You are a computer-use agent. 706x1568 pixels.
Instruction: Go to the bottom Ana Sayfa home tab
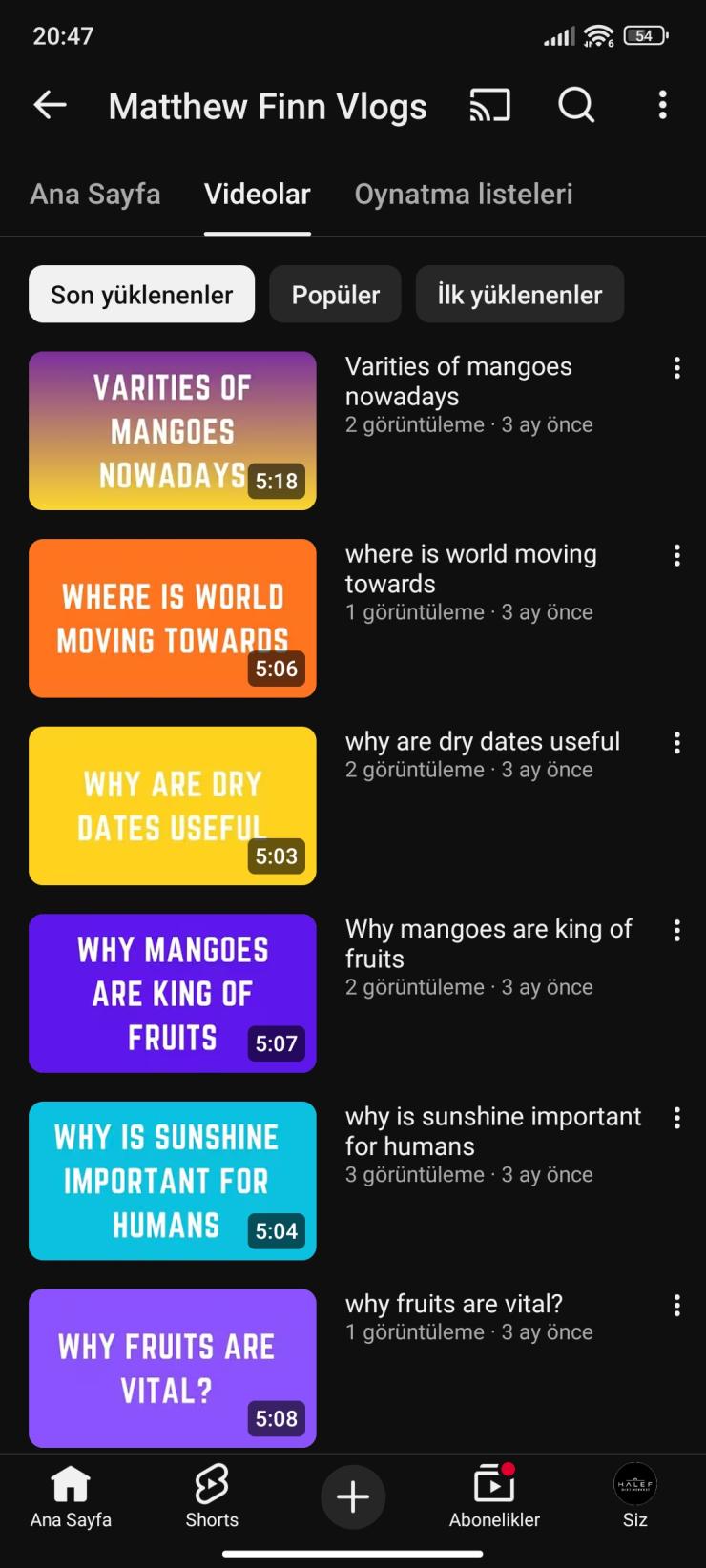(x=71, y=1496)
